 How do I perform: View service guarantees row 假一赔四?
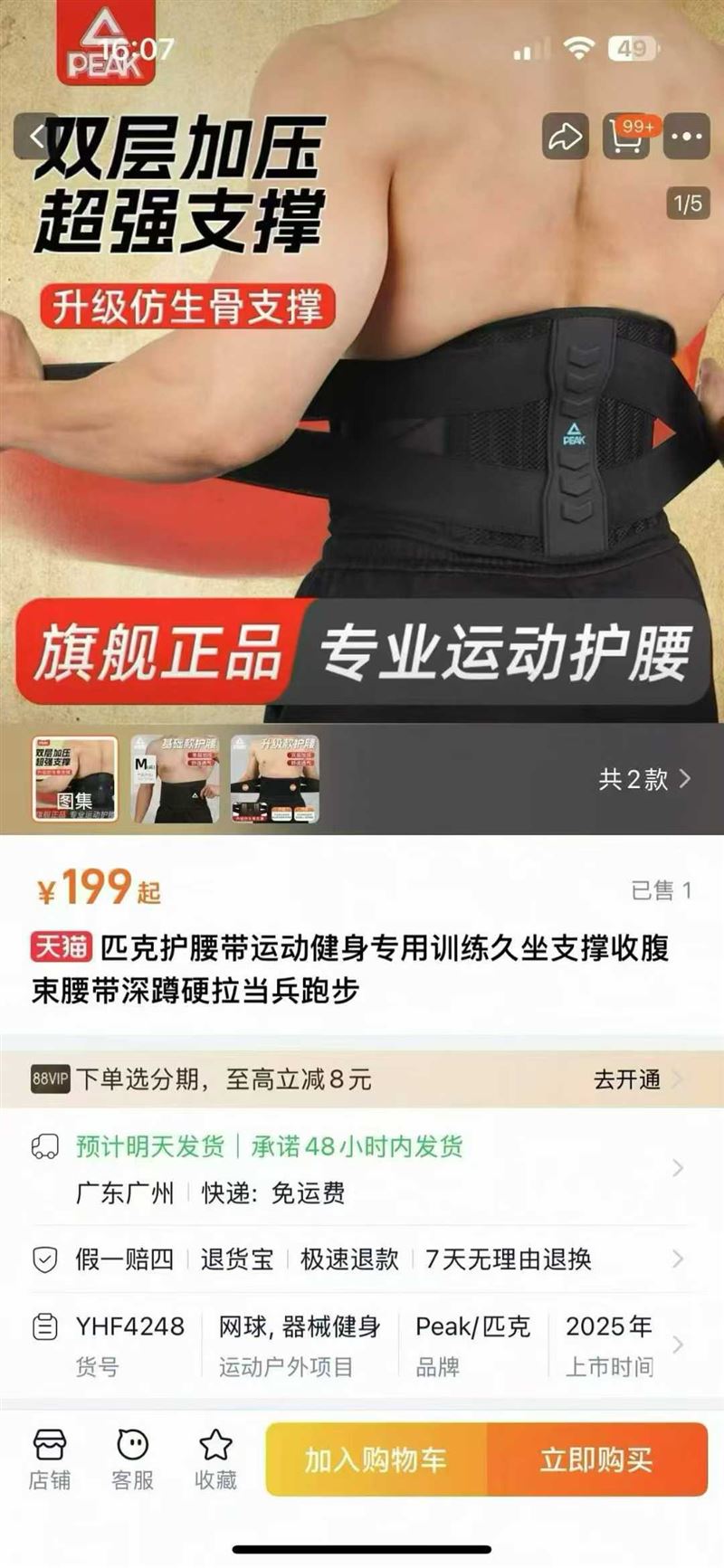[x=362, y=1259]
